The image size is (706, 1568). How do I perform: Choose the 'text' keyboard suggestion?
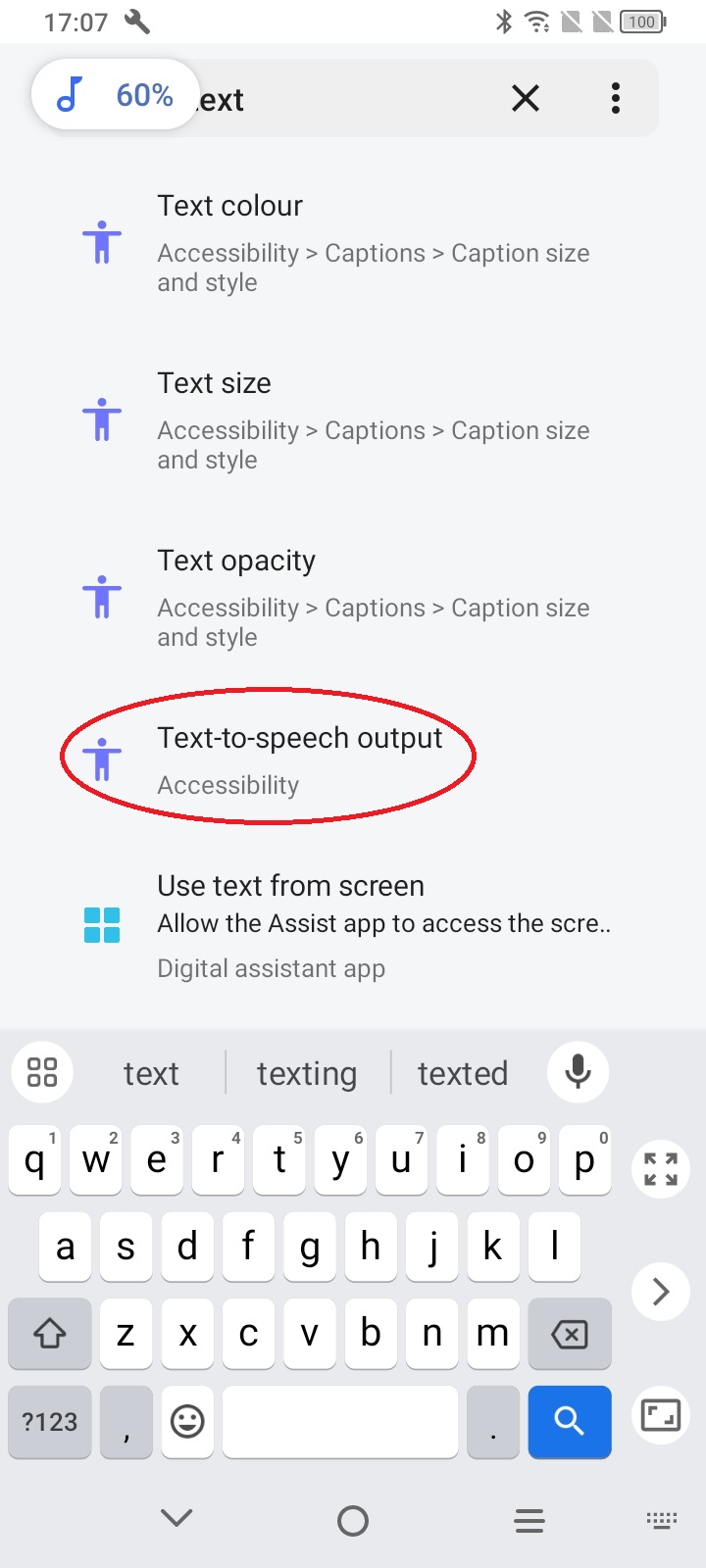coord(151,1073)
